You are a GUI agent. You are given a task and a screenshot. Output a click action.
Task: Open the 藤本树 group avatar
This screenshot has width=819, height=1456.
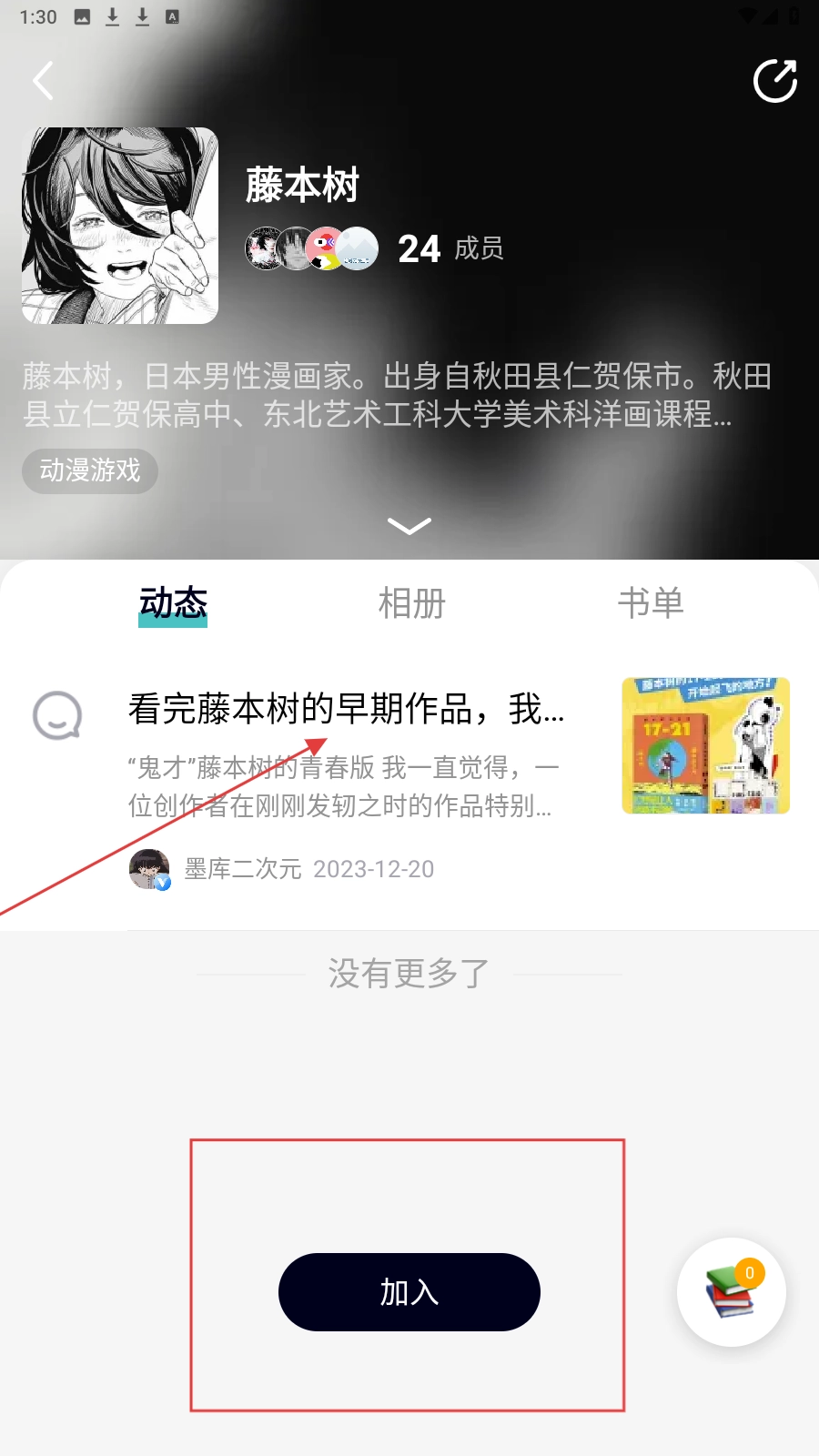(120, 226)
